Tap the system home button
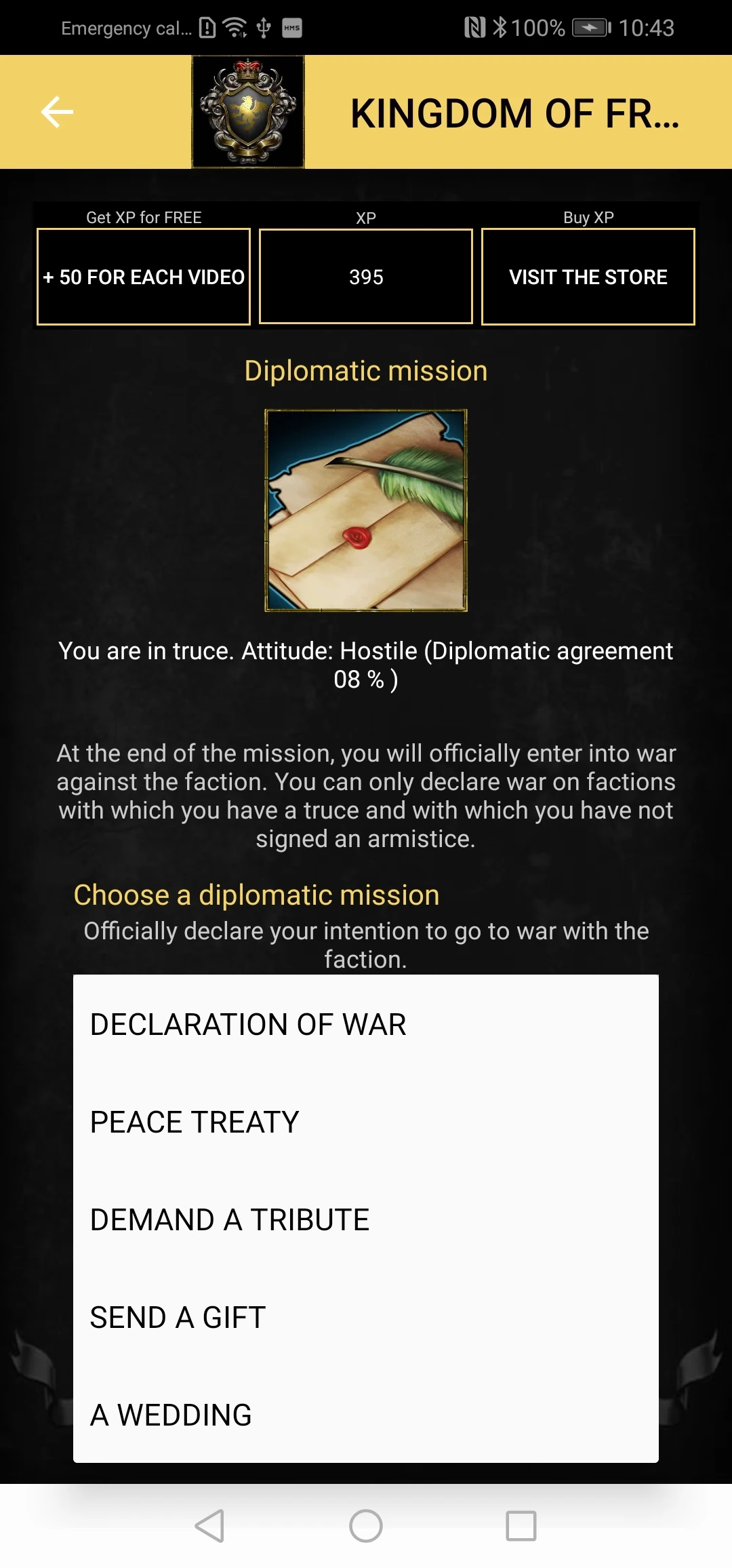 pyautogui.click(x=366, y=1526)
